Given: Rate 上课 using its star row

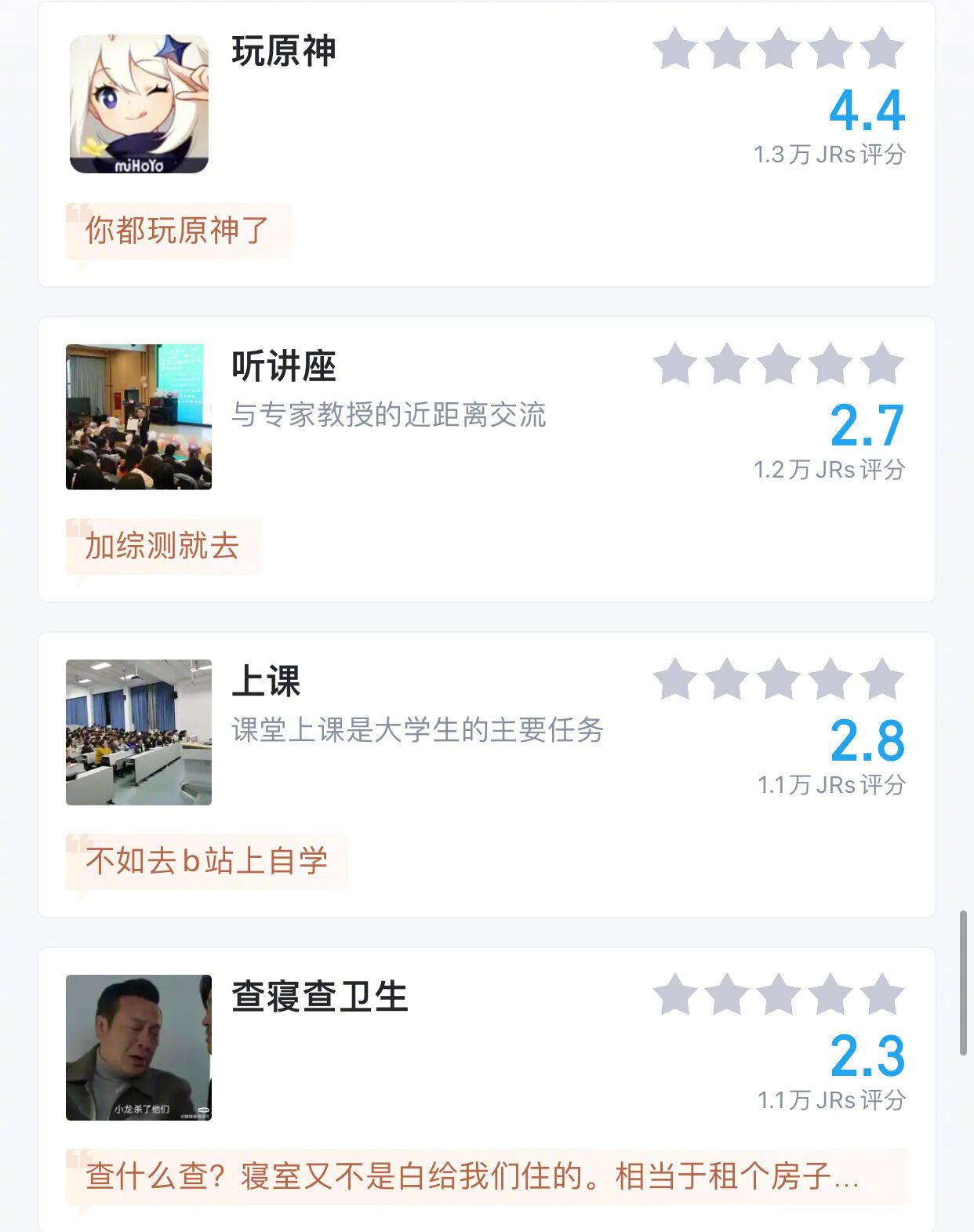Looking at the screenshot, I should [x=778, y=679].
